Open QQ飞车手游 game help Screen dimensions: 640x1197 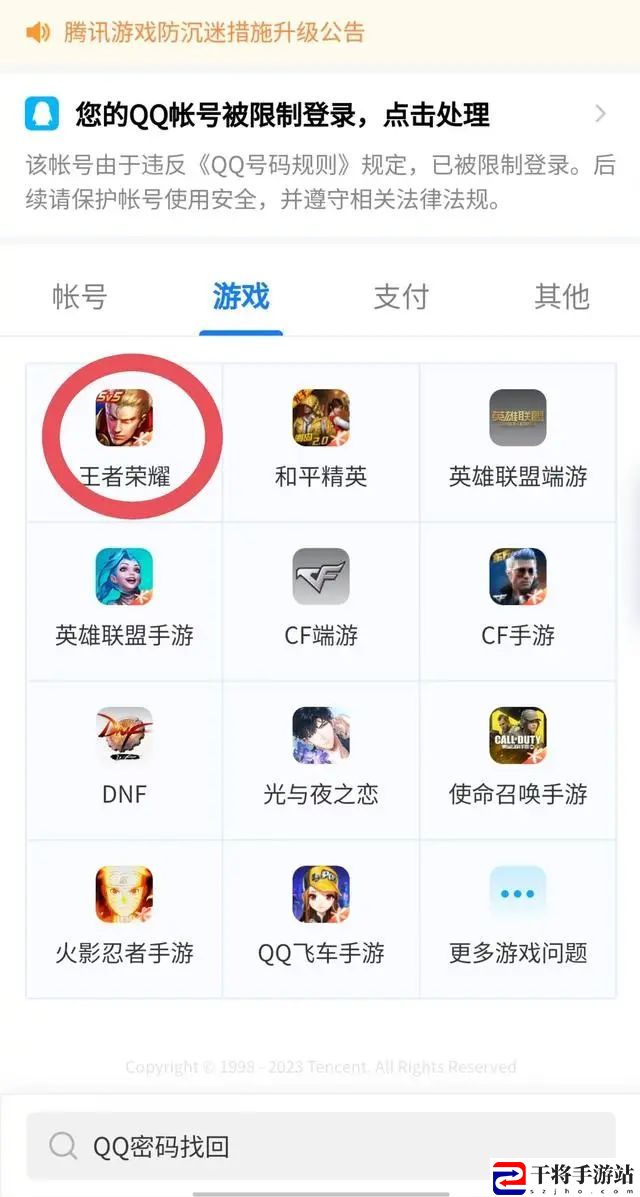[x=321, y=916]
